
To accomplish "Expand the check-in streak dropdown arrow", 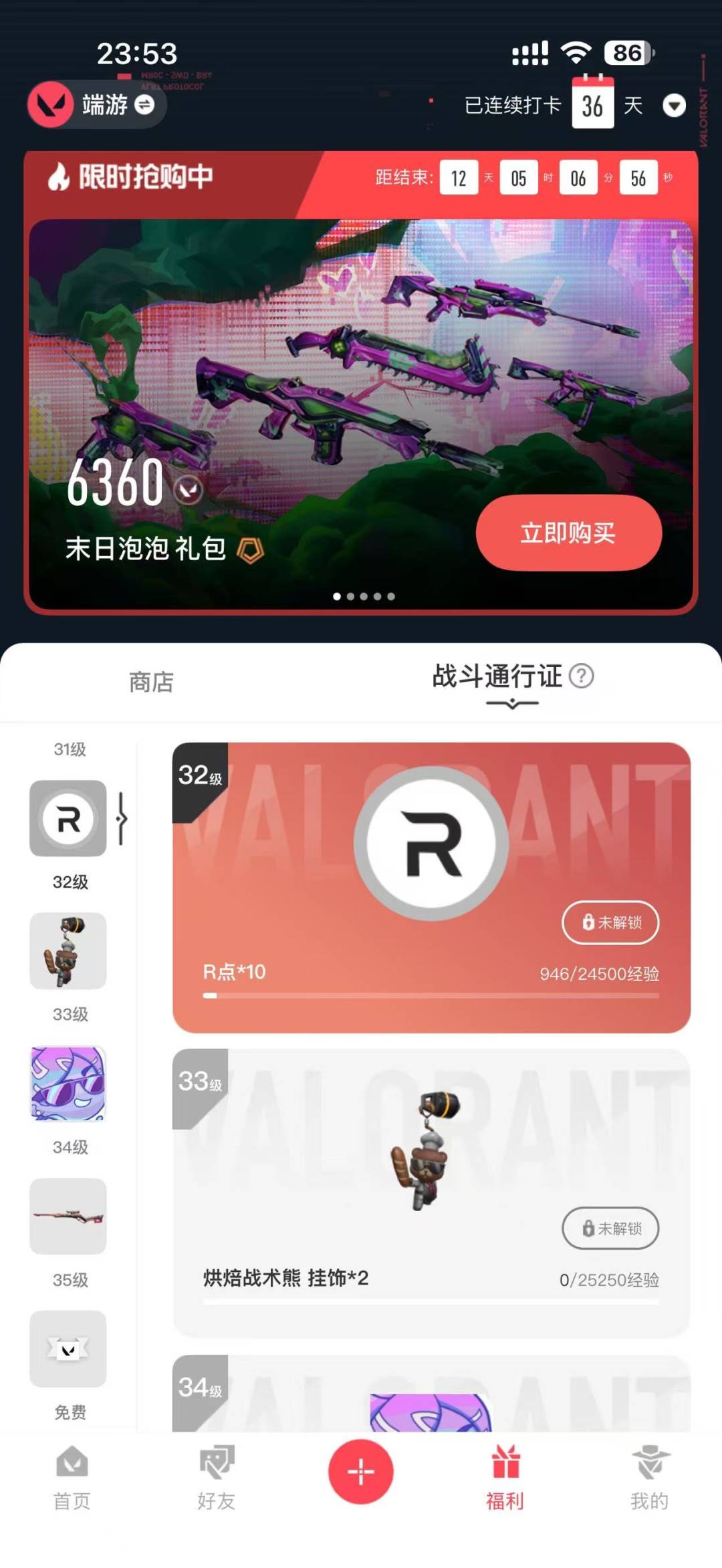I will tap(674, 106).
